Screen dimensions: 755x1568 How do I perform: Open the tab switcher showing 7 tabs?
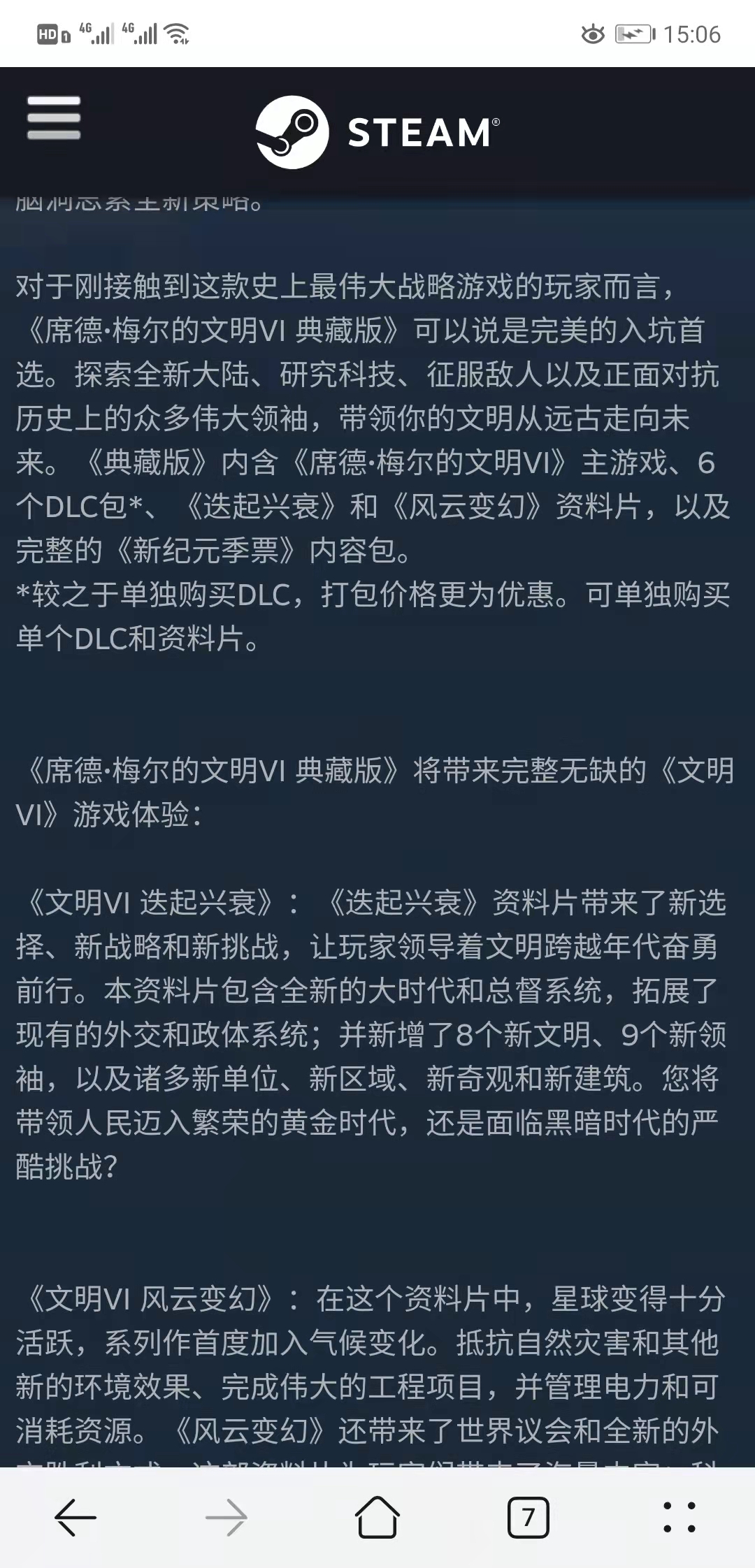click(x=528, y=1518)
